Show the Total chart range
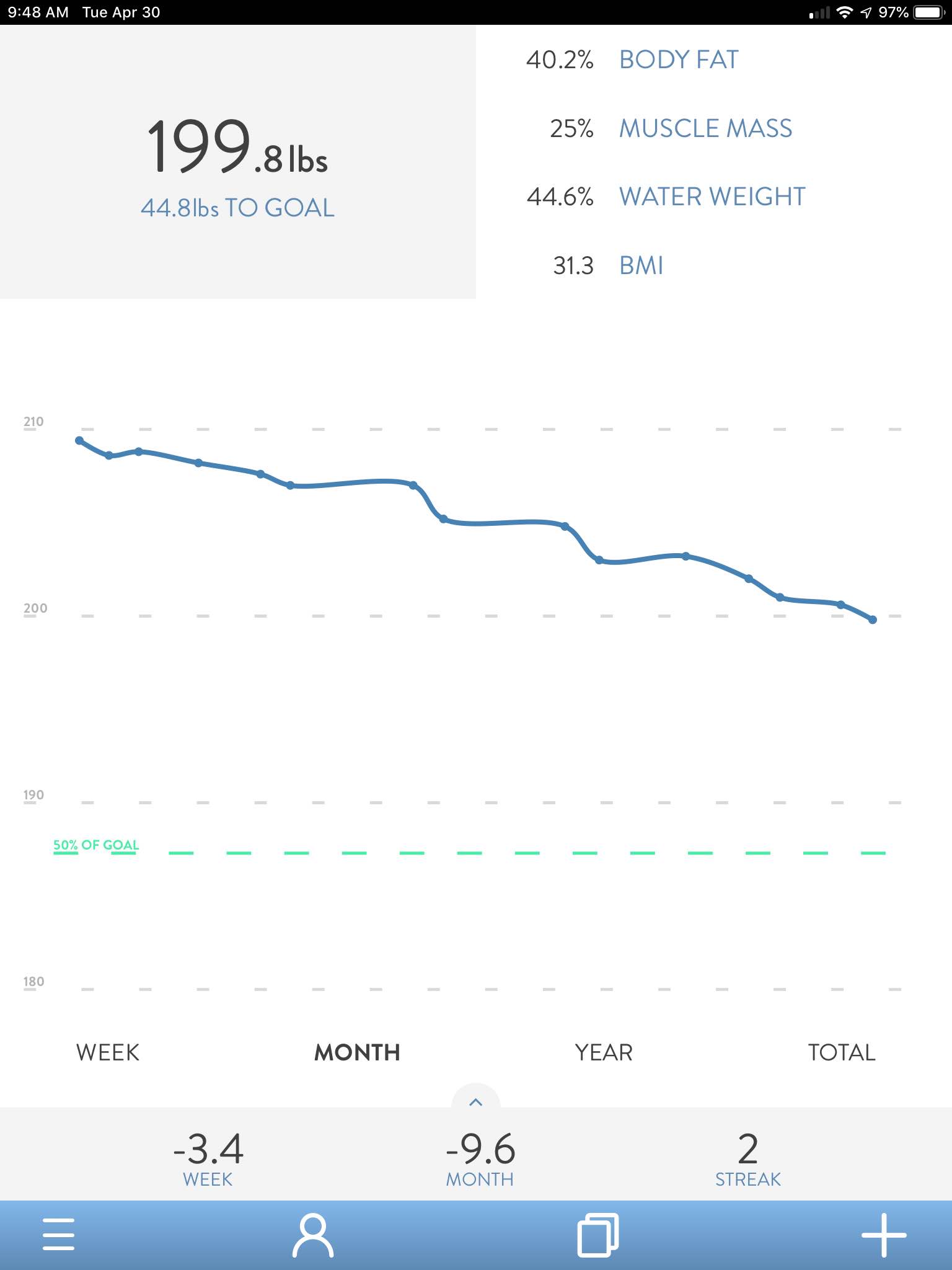The image size is (952, 1270). click(x=842, y=1052)
